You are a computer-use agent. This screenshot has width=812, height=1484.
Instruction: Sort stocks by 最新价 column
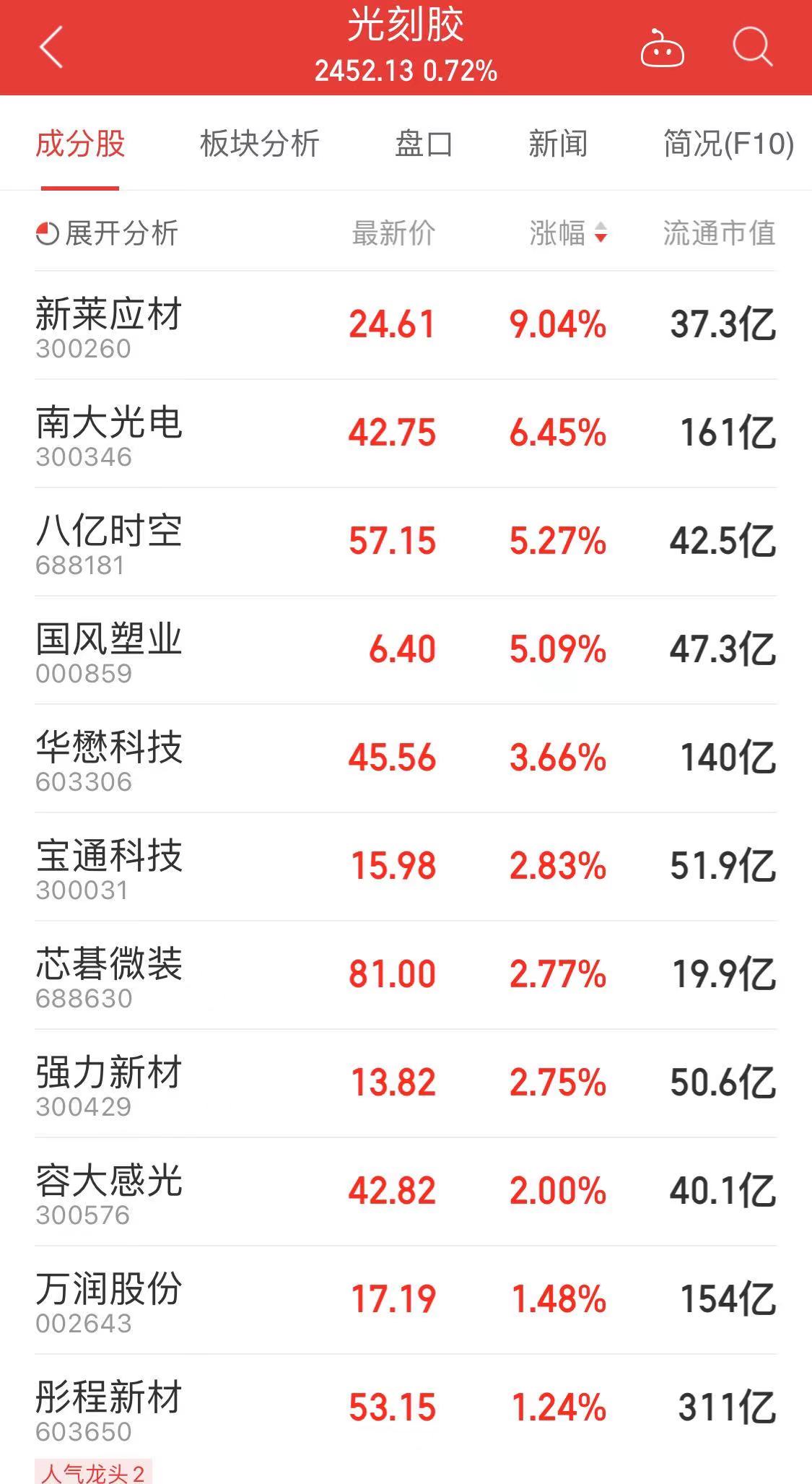[393, 233]
